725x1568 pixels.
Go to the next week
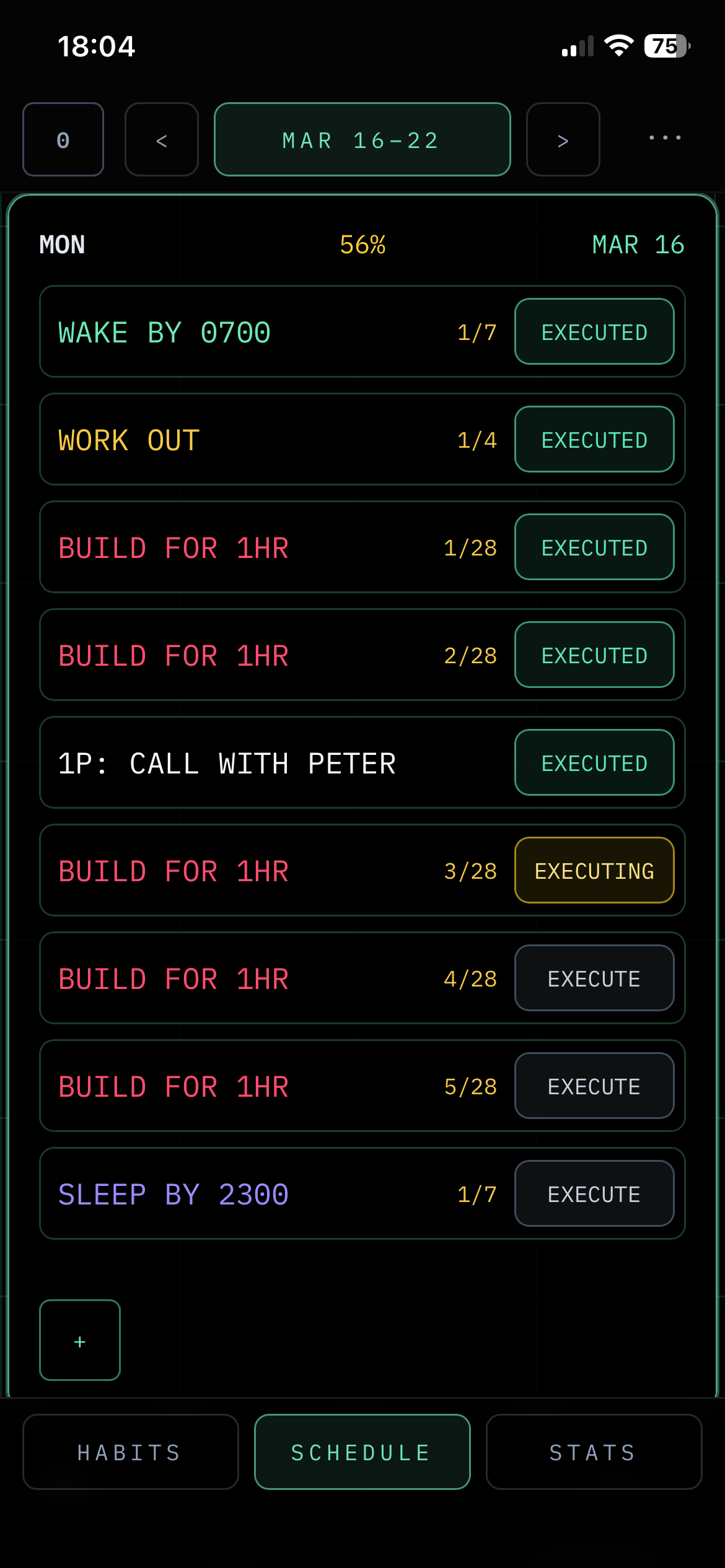[x=563, y=140]
